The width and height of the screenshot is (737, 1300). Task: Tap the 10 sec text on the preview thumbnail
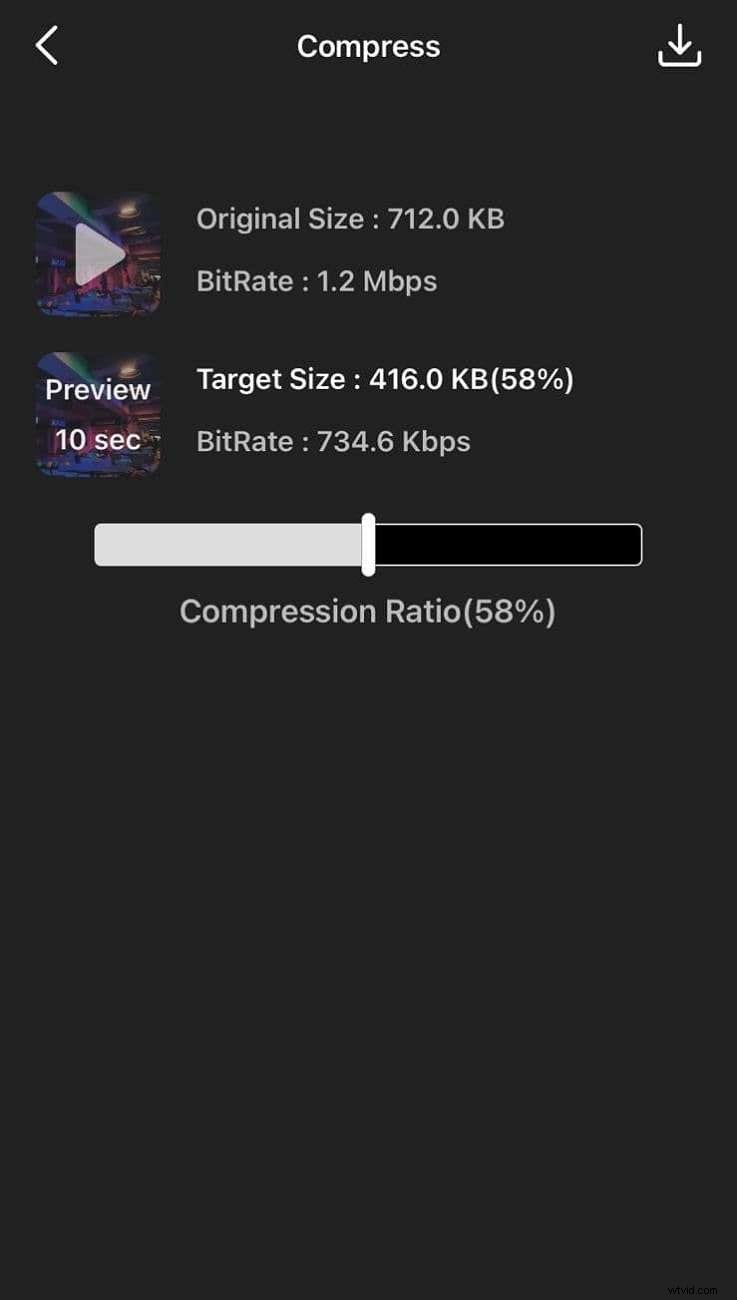(97, 439)
